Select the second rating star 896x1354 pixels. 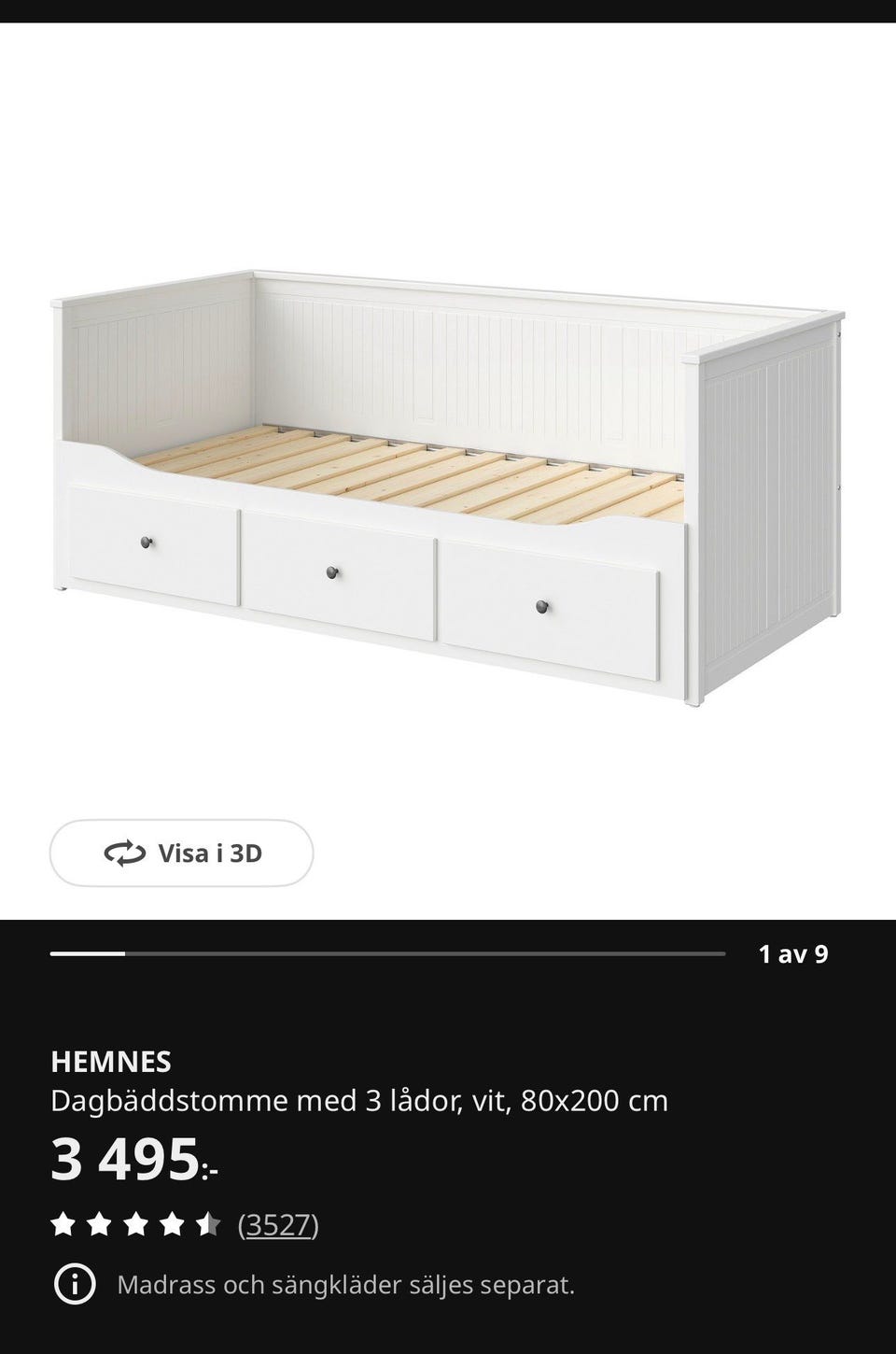click(100, 1220)
